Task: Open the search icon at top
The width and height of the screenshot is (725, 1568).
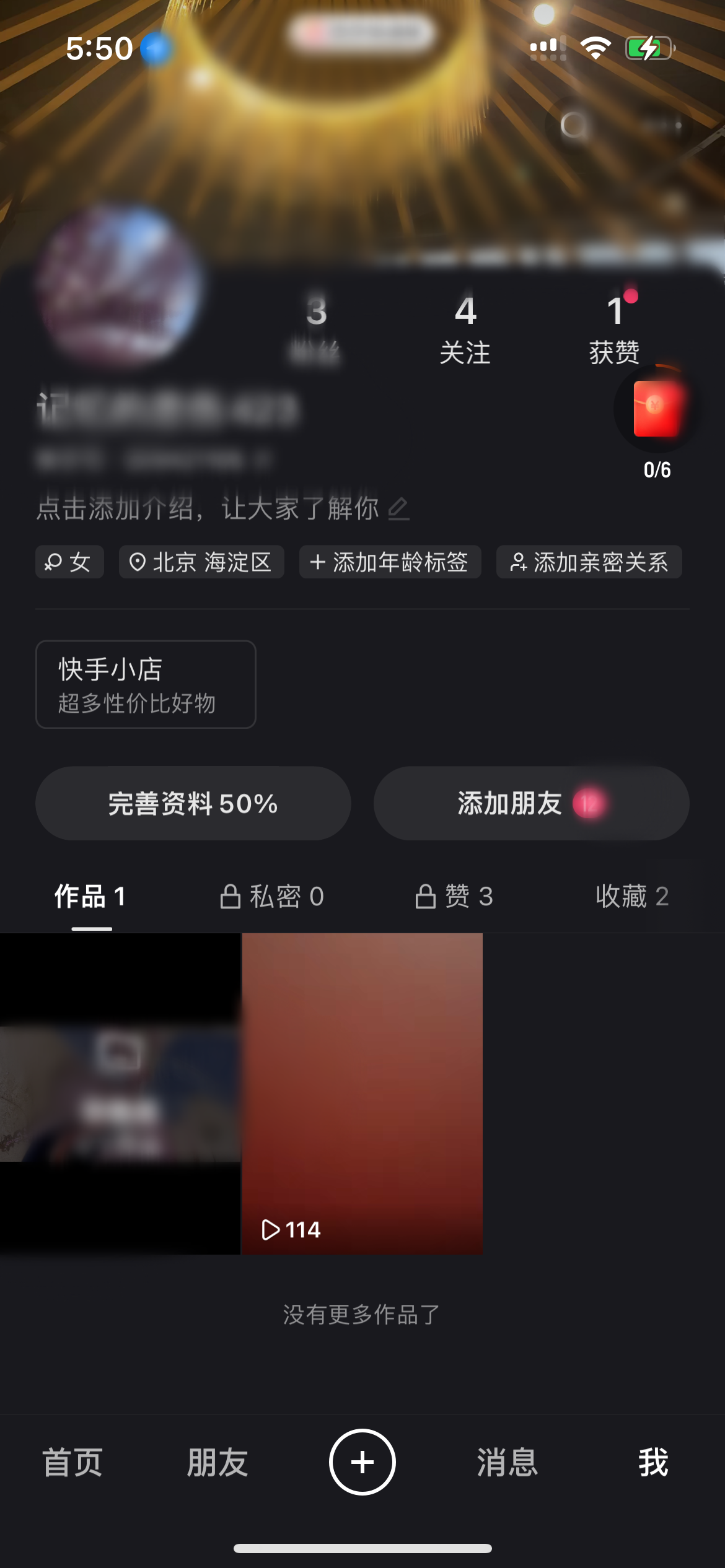Action: (574, 126)
